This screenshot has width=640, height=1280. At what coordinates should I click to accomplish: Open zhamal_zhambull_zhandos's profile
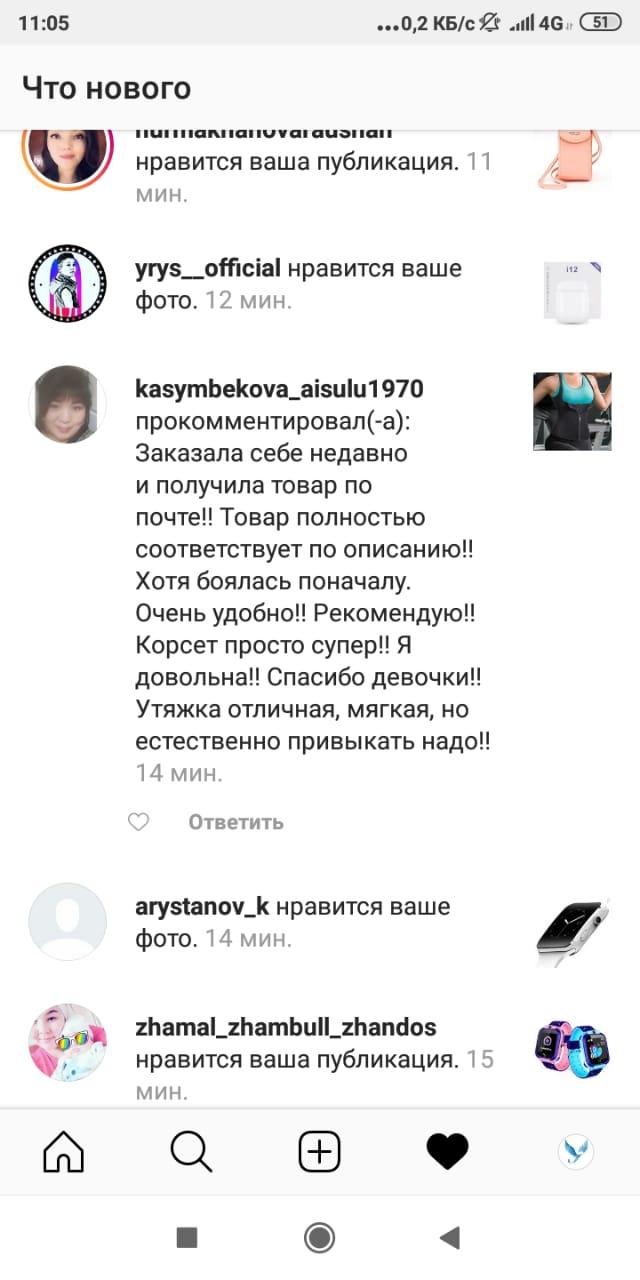[285, 1027]
